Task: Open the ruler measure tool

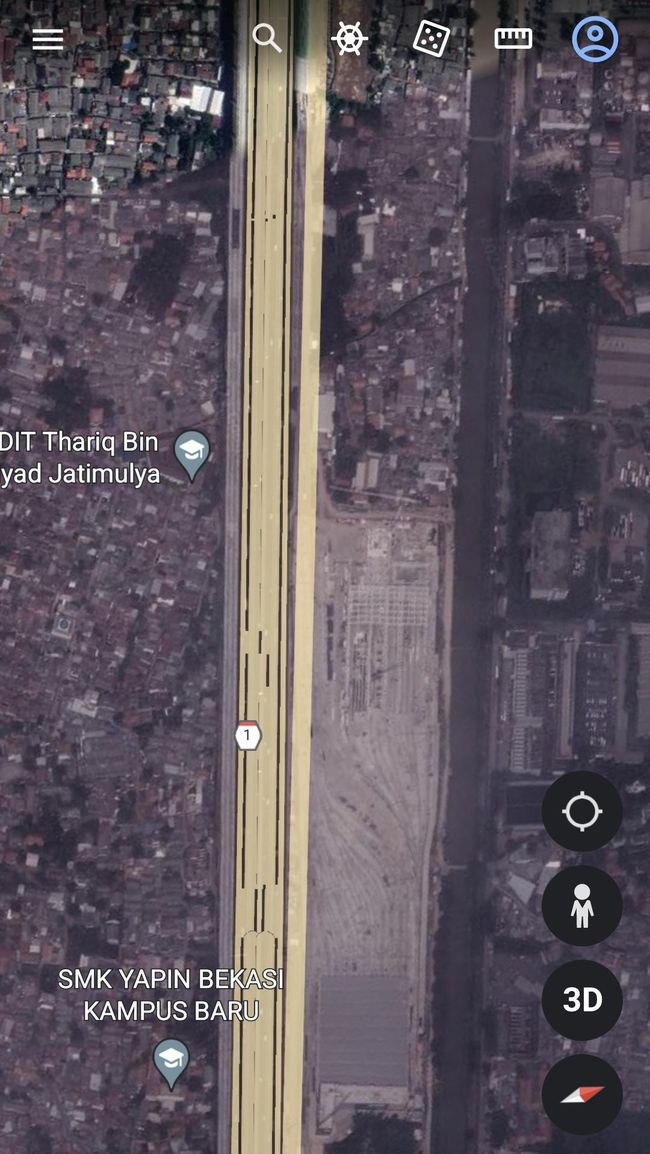Action: [x=513, y=38]
